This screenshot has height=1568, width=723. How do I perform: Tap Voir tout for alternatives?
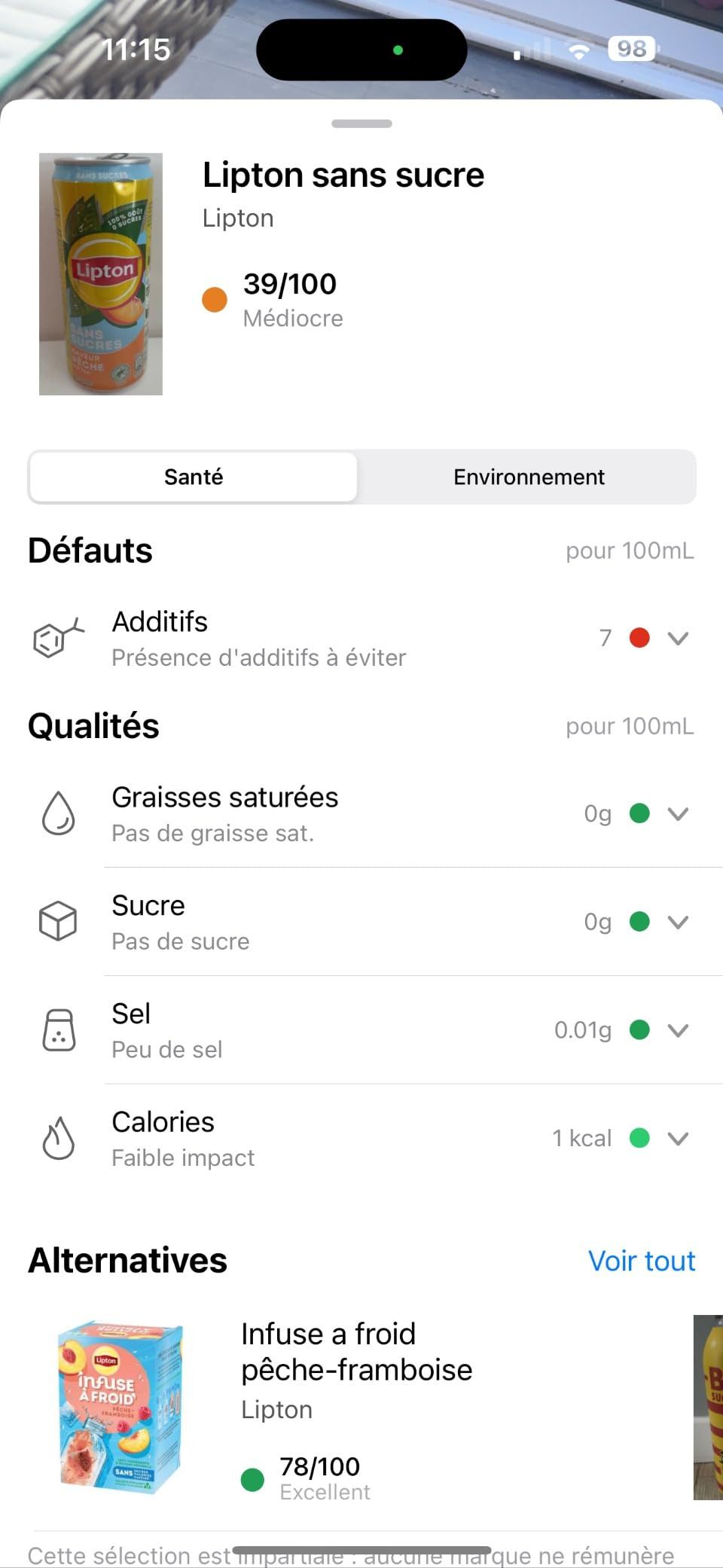pos(641,1261)
